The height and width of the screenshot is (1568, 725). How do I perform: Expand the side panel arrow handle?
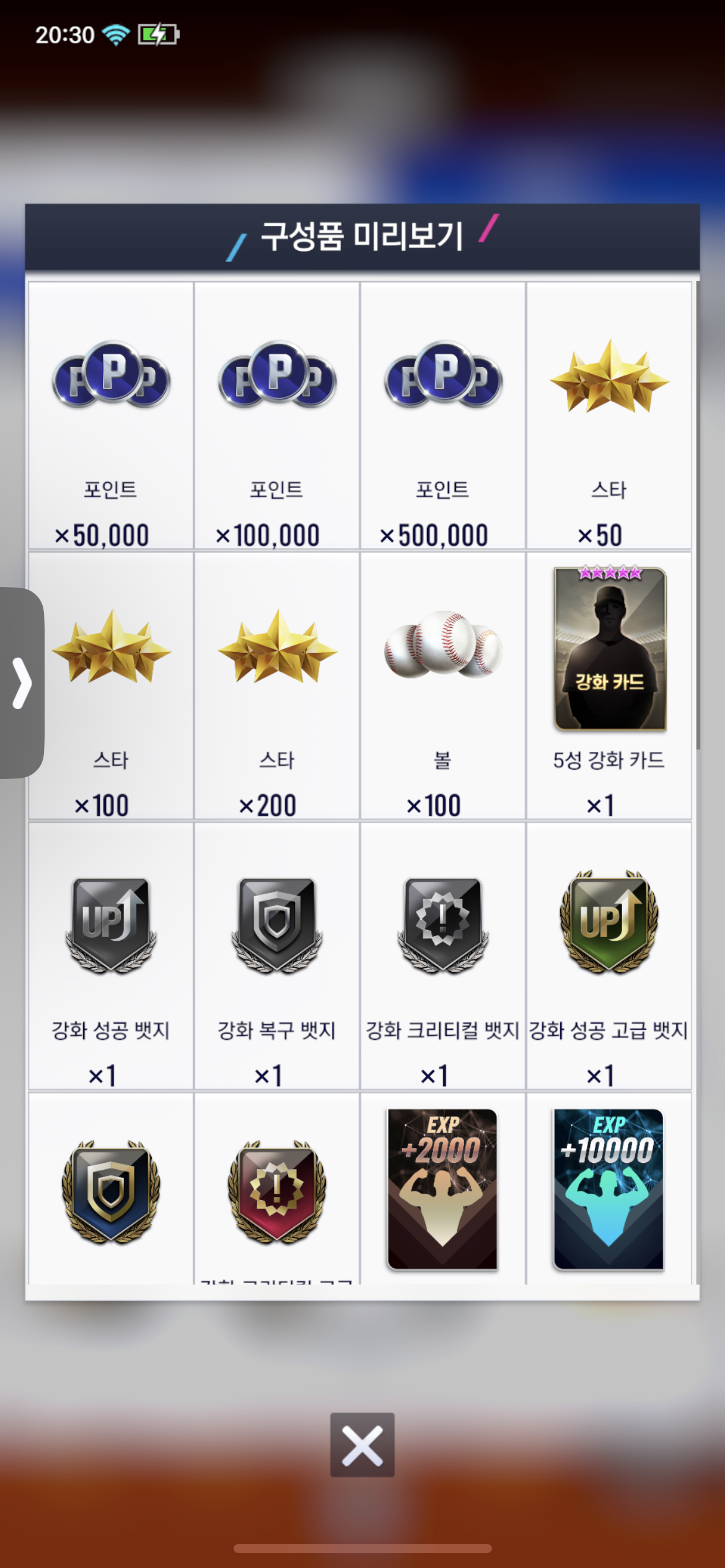click(22, 682)
